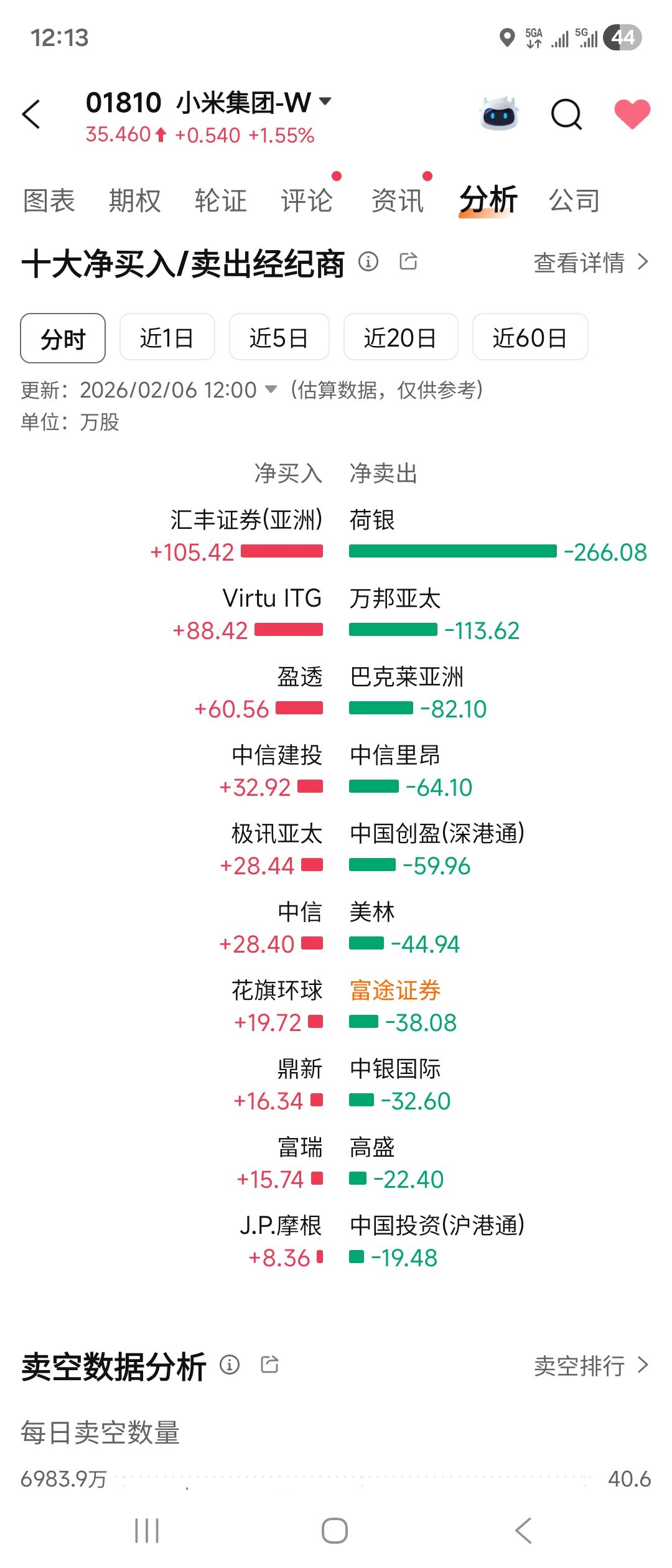Switch to the 资讯 tab
Image resolution: width=672 pixels, height=1568 pixels.
[x=397, y=201]
